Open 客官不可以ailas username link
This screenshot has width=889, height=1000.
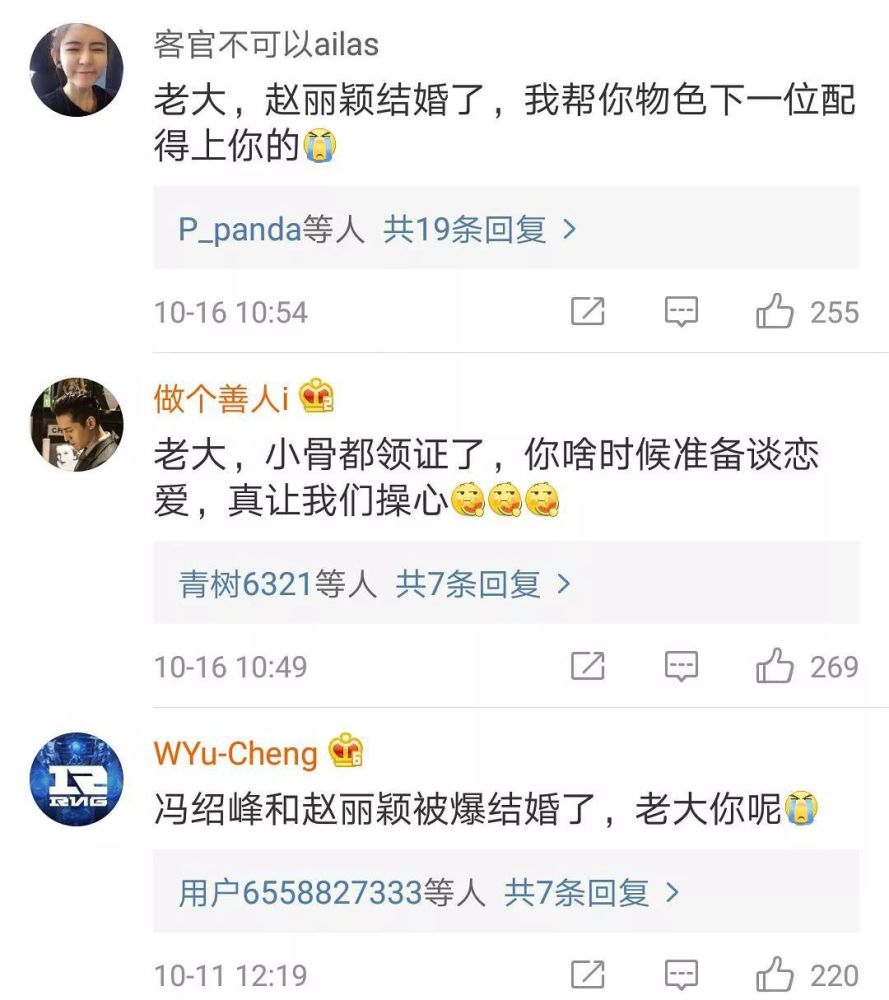(x=266, y=45)
